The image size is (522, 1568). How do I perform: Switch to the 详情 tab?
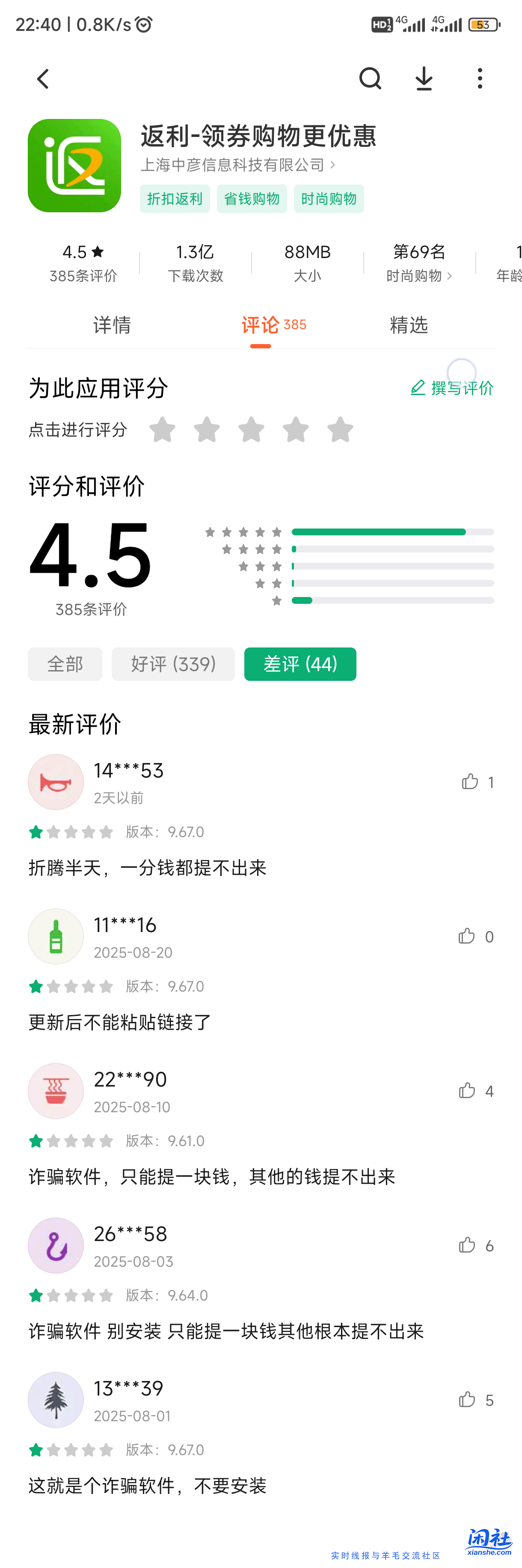(x=112, y=325)
